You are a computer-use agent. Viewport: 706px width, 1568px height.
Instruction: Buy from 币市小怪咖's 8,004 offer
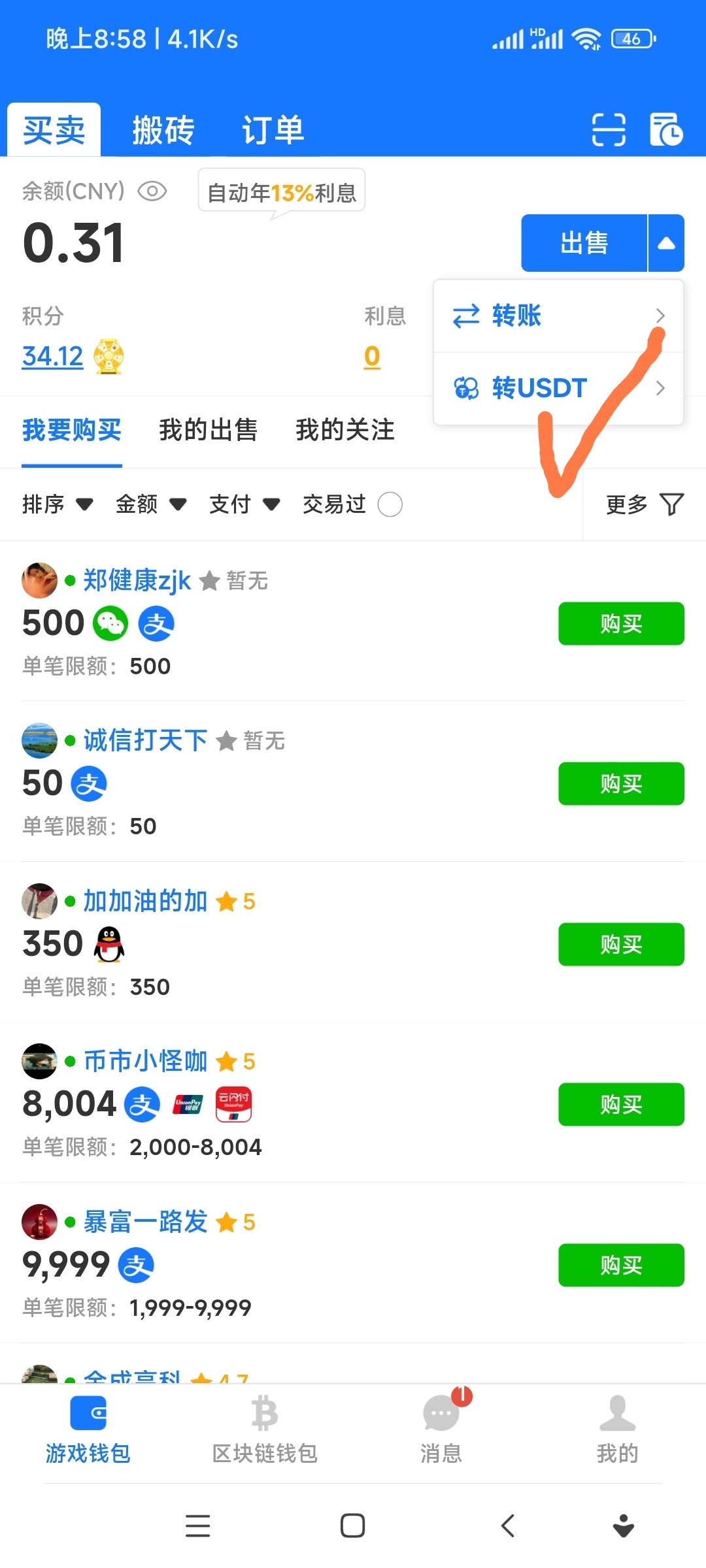click(620, 1104)
